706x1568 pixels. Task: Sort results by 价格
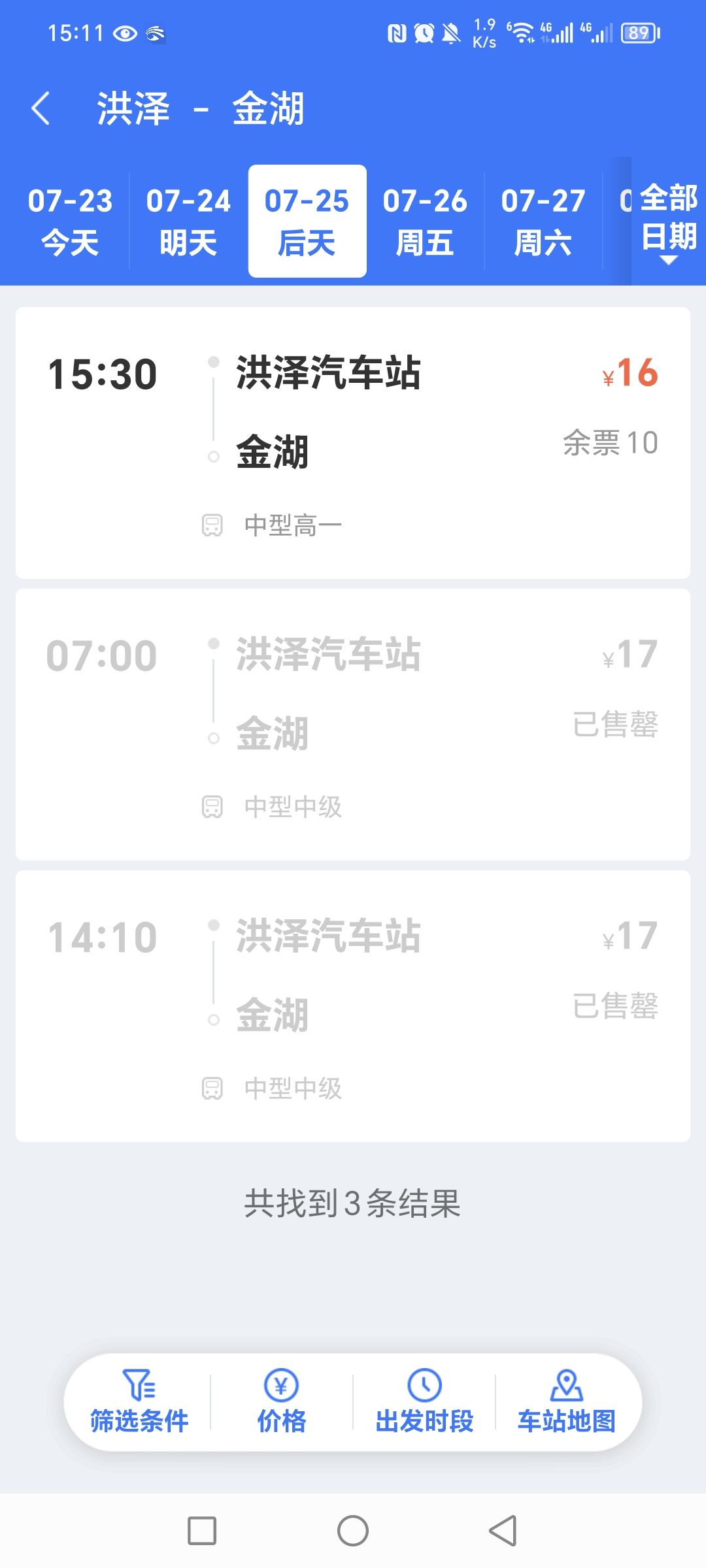click(282, 1401)
